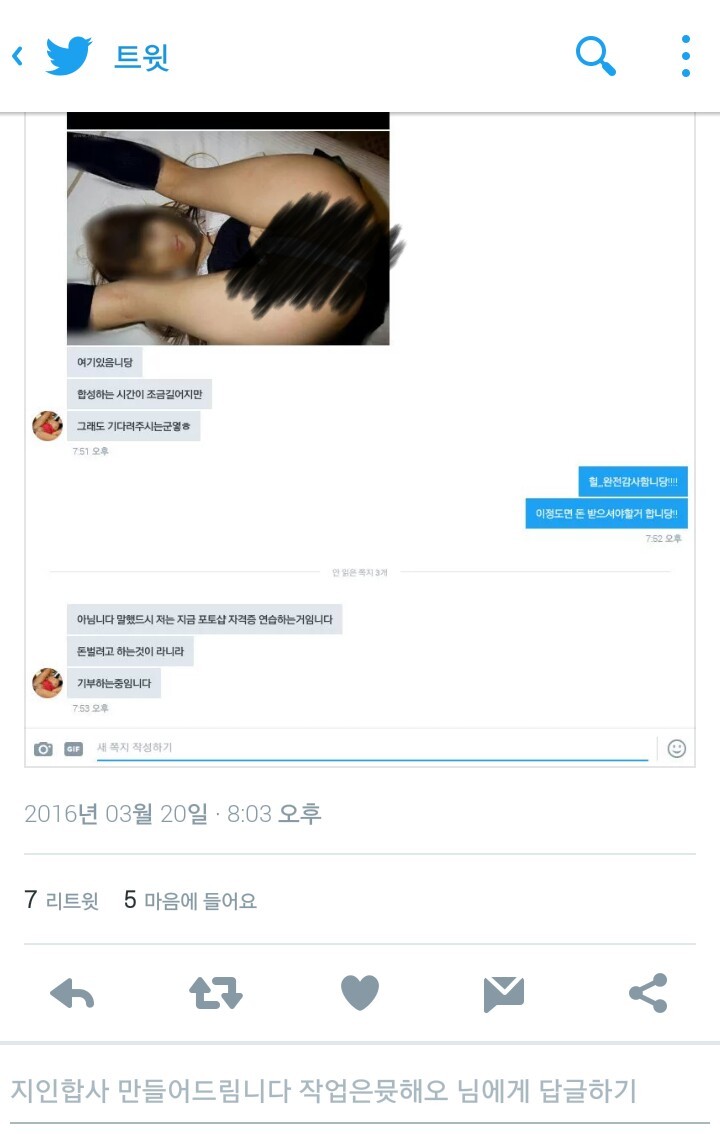Share this tweet with the share icon
This screenshot has height=1134, width=720.
click(648, 993)
